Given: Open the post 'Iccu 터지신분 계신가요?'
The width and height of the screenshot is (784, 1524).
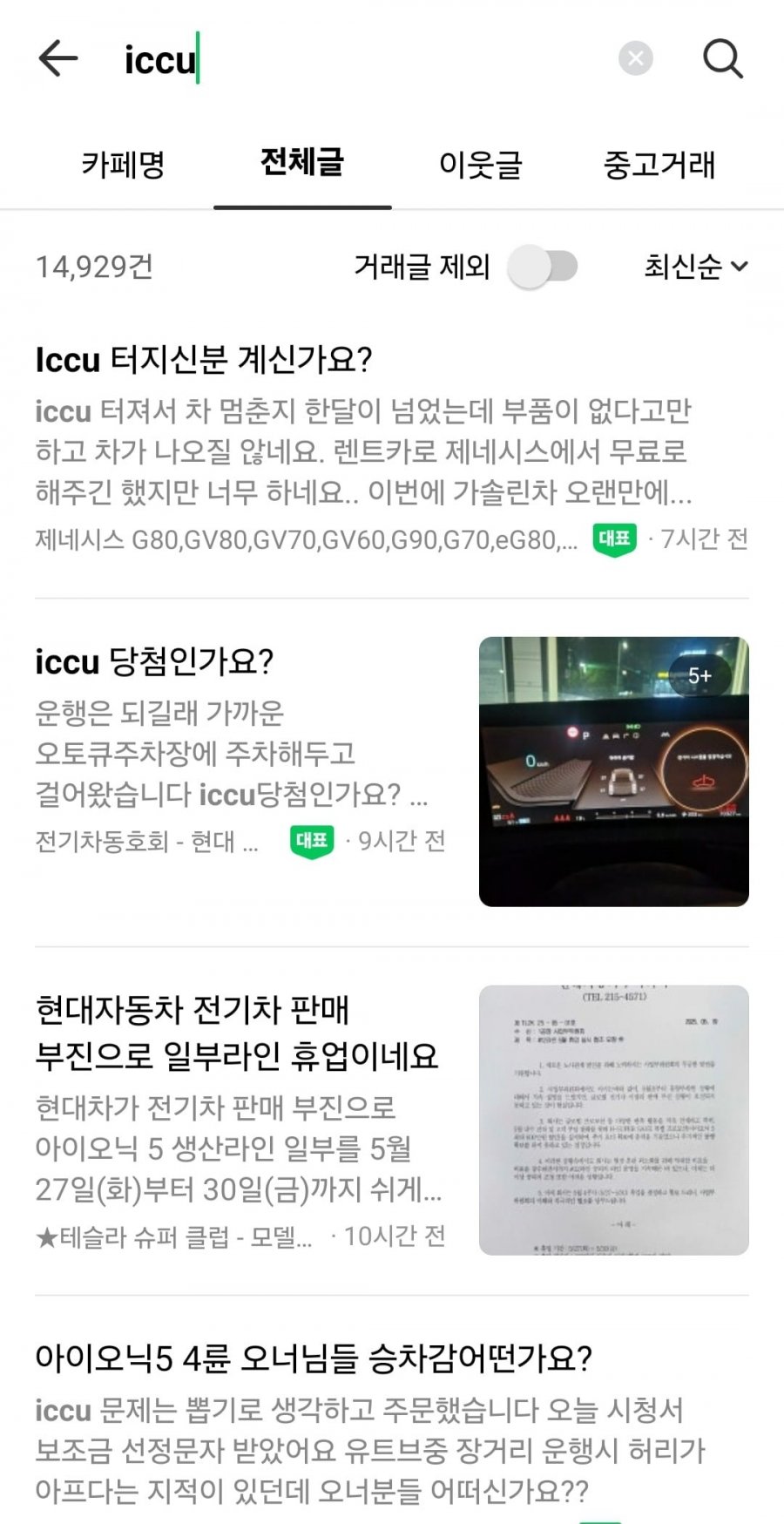Looking at the screenshot, I should (204, 359).
